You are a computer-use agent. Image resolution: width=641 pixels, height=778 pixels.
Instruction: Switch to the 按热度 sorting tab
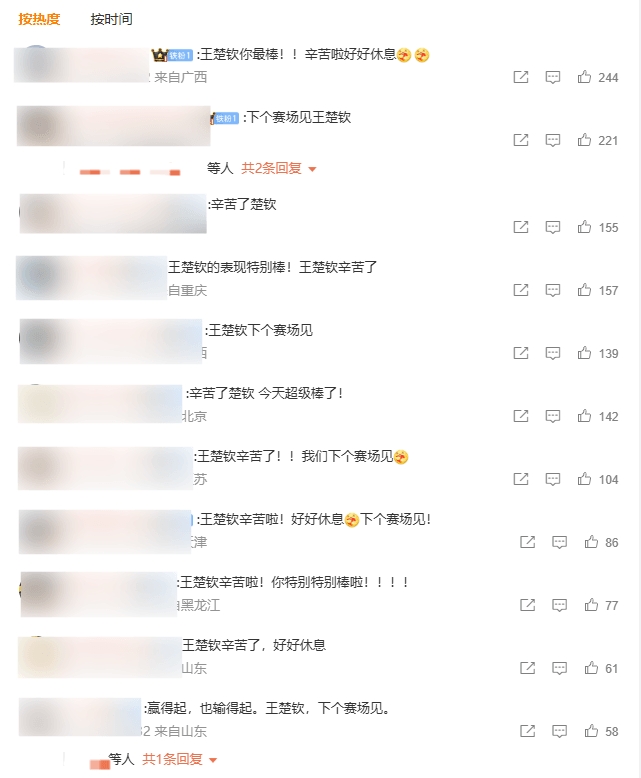[39, 19]
